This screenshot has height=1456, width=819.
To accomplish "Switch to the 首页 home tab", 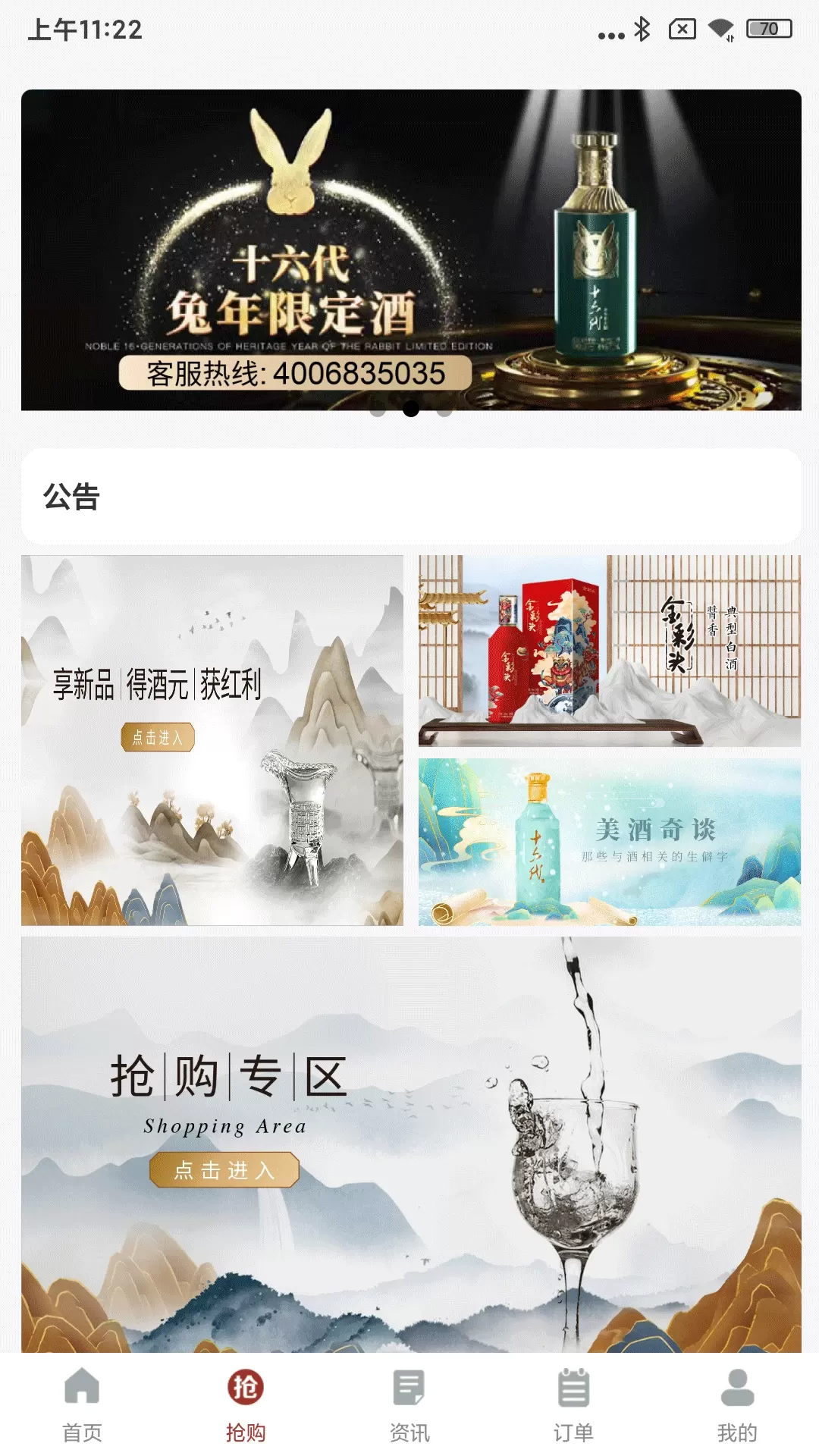I will (x=82, y=1404).
